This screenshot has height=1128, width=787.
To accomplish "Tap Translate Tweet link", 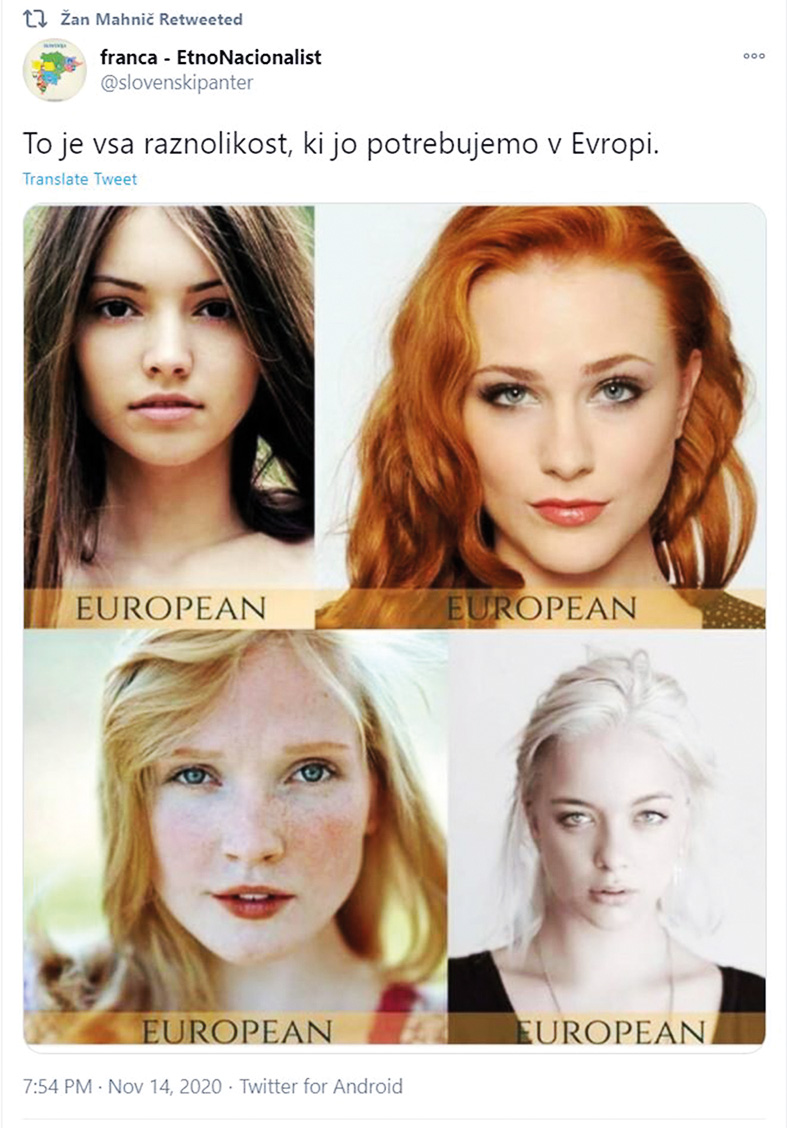I will click(x=79, y=180).
